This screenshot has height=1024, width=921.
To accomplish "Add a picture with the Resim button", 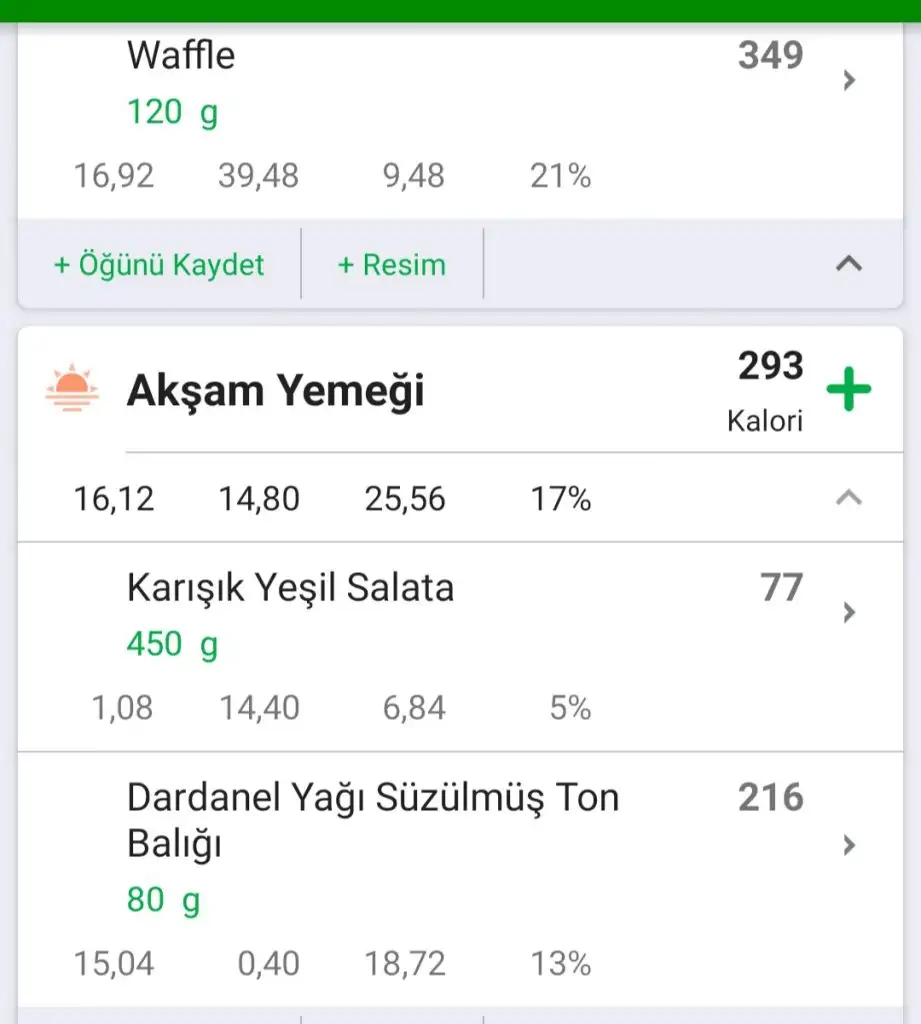I will [x=391, y=265].
